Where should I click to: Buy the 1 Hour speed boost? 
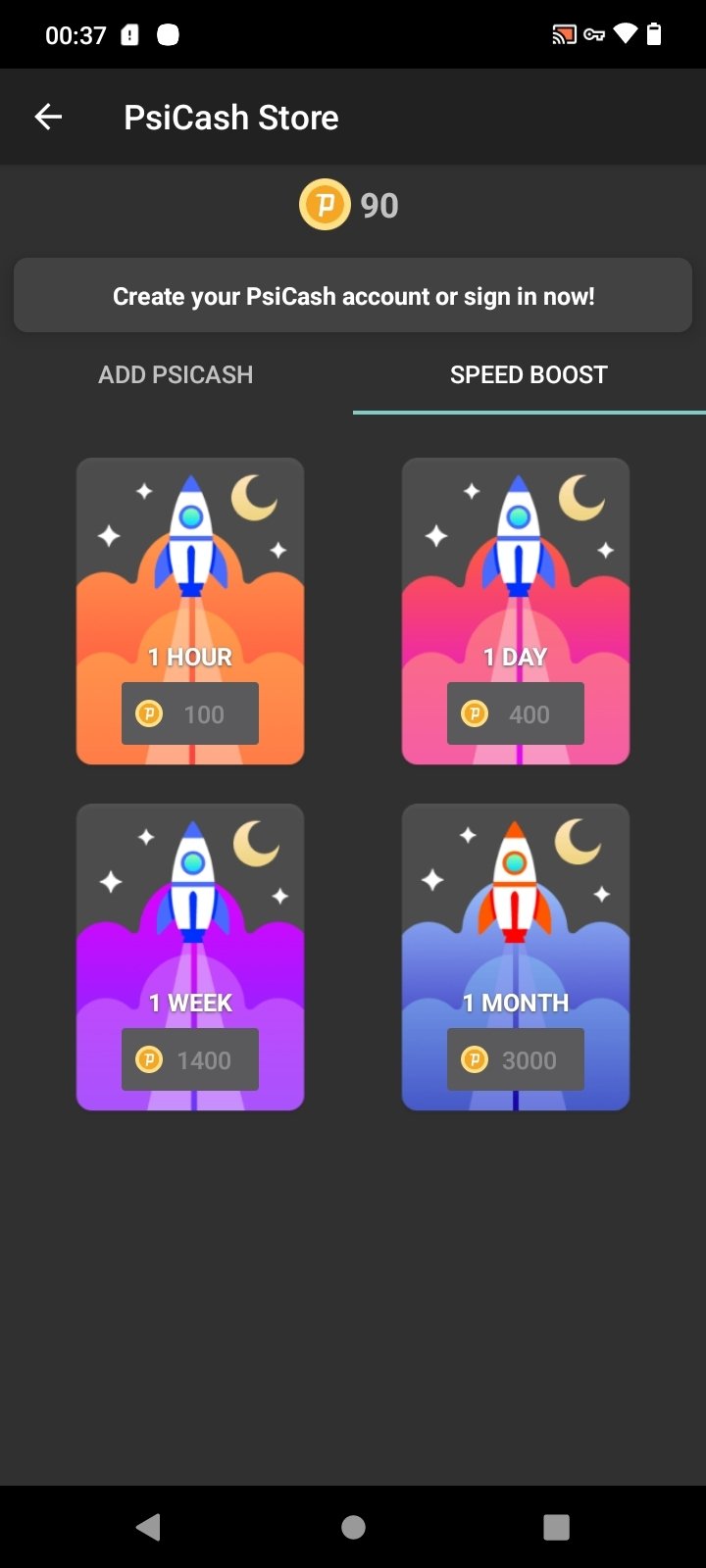(x=190, y=612)
